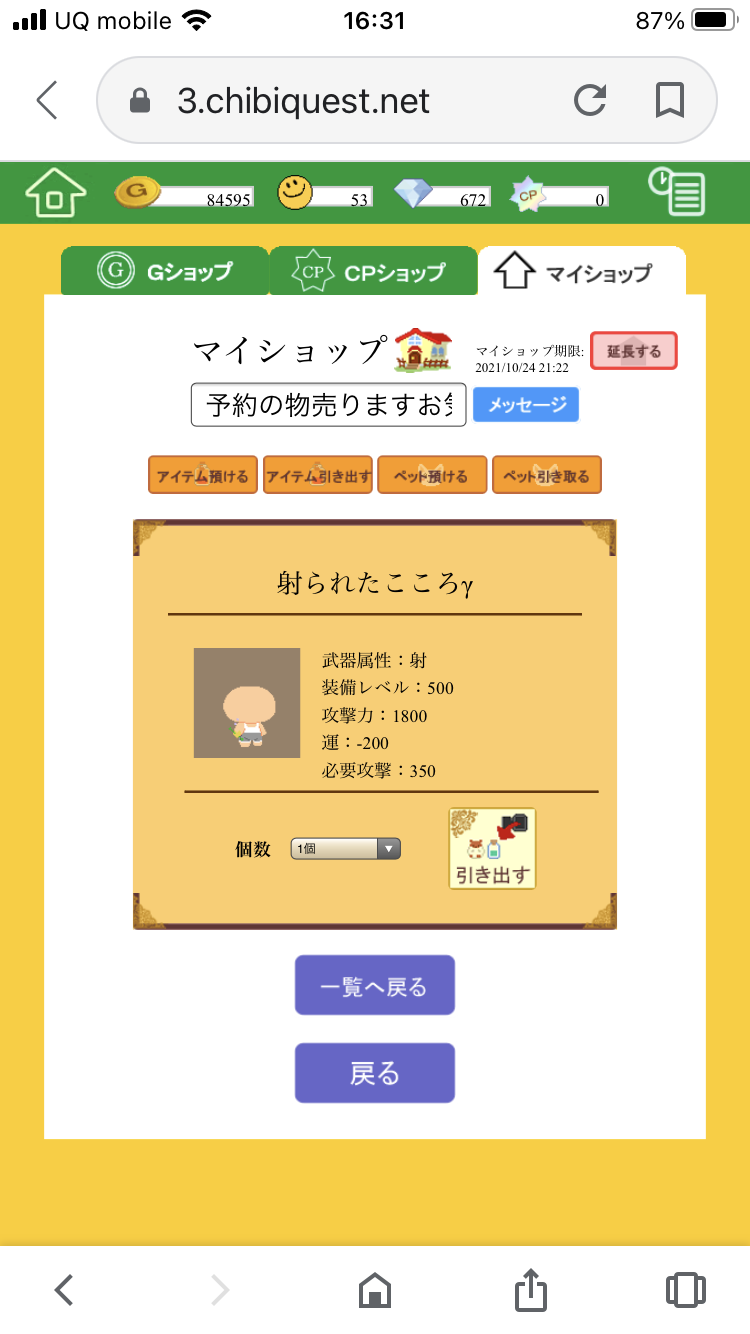750x1334 pixels.
Task: Withdraw the item with 引き出す
Action: pyautogui.click(x=492, y=849)
